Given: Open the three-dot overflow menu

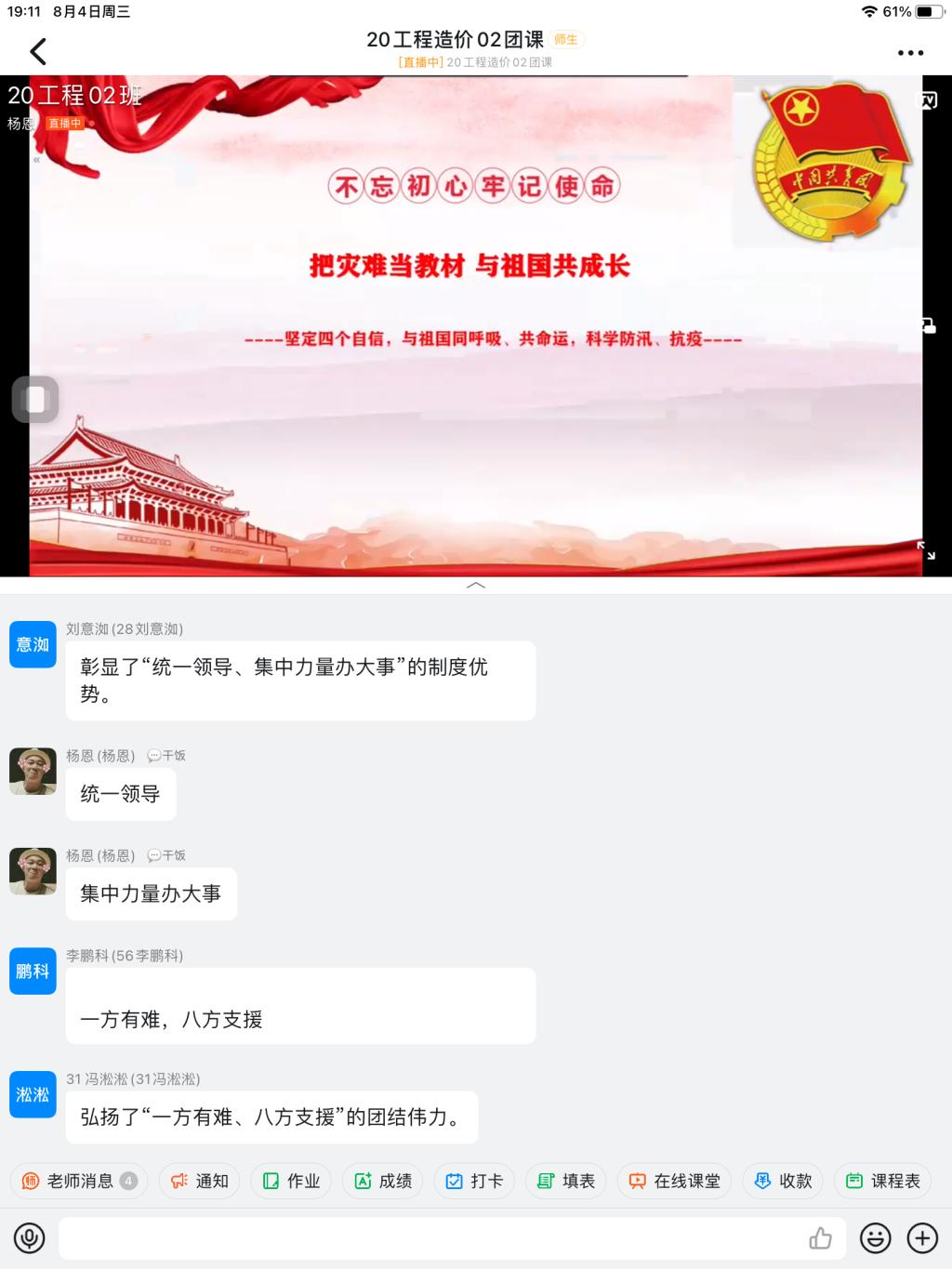Looking at the screenshot, I should (910, 53).
